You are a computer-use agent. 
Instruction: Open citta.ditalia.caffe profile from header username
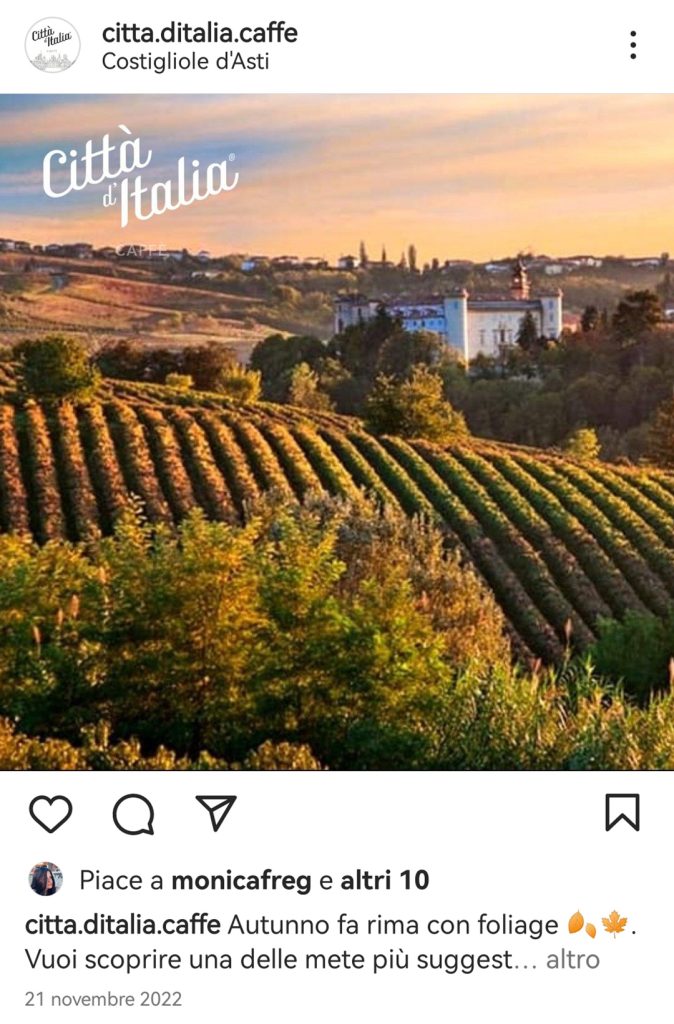(200, 32)
